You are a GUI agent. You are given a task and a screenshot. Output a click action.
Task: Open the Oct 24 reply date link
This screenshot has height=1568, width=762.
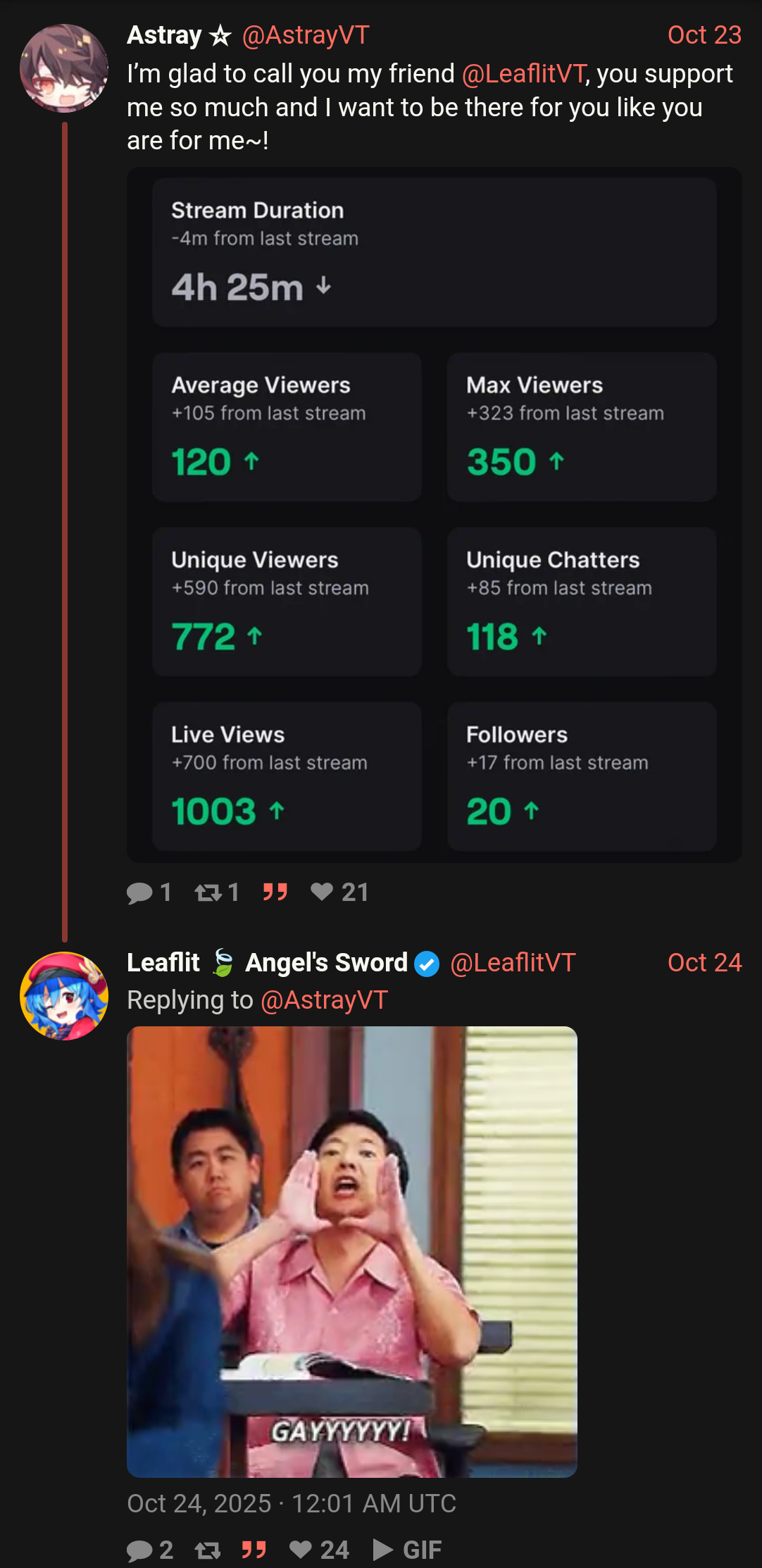tap(704, 963)
